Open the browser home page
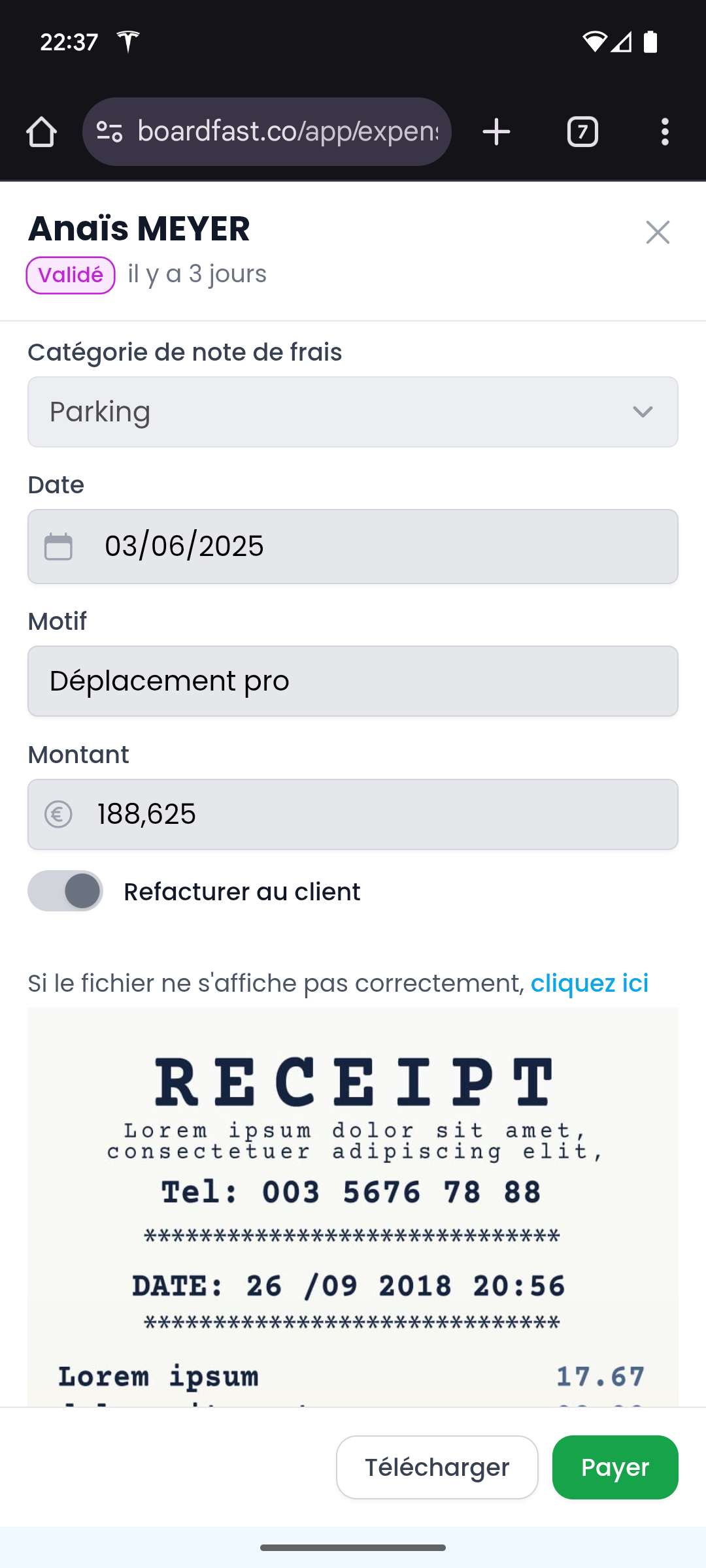The image size is (706, 1568). click(x=41, y=132)
